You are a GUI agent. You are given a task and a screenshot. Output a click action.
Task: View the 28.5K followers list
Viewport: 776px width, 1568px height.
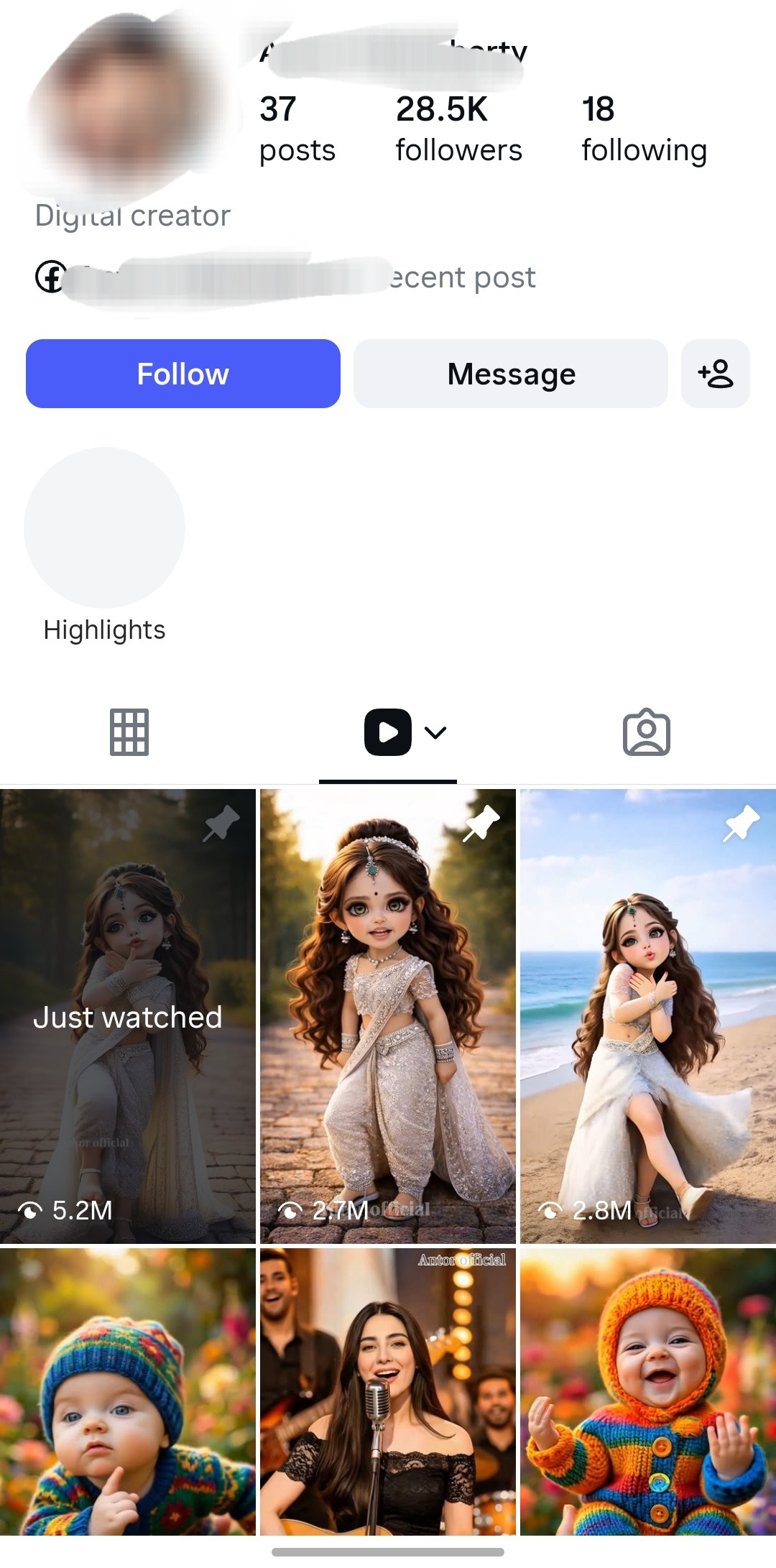pos(458,129)
